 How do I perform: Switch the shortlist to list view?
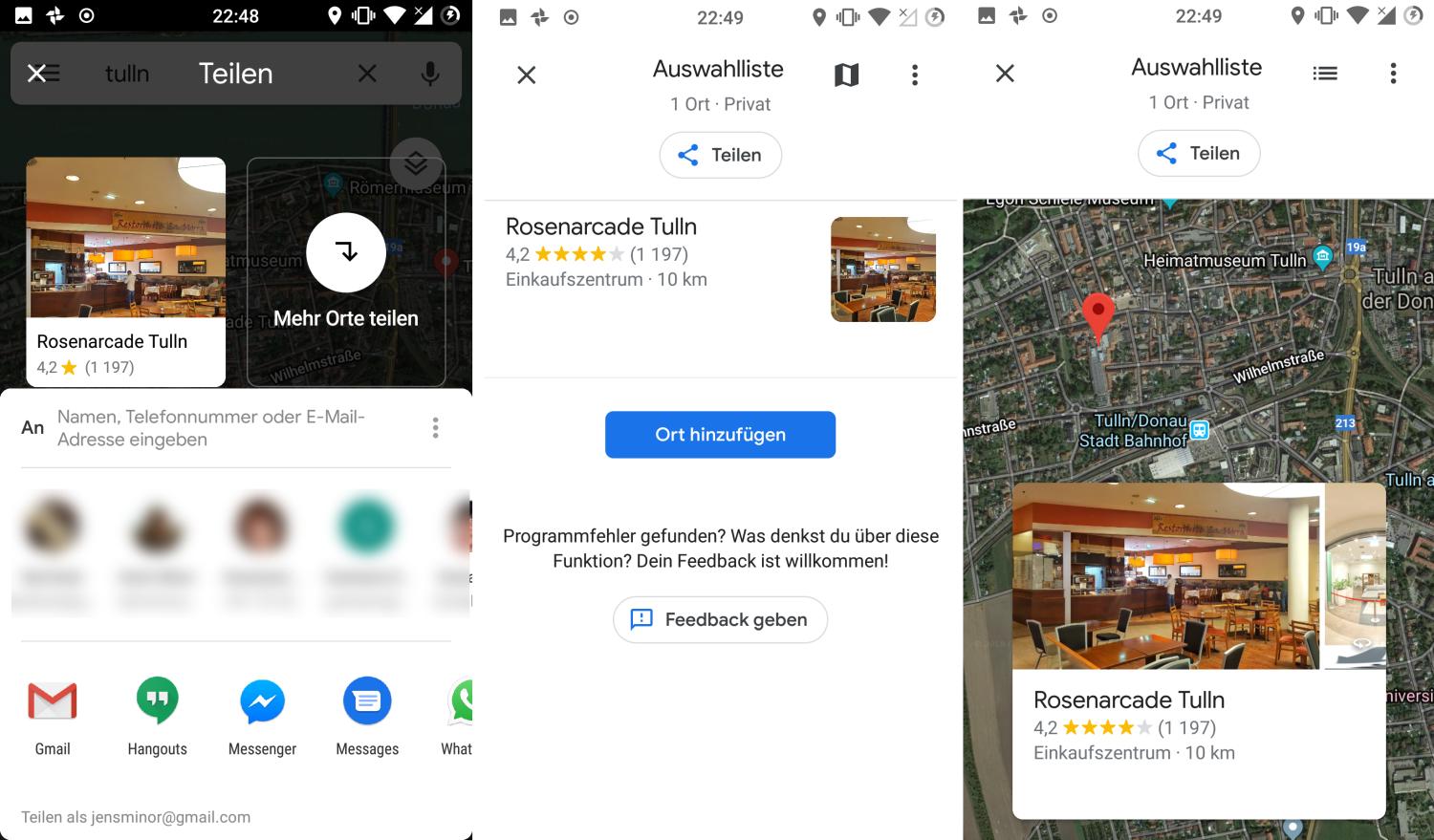(x=1325, y=74)
